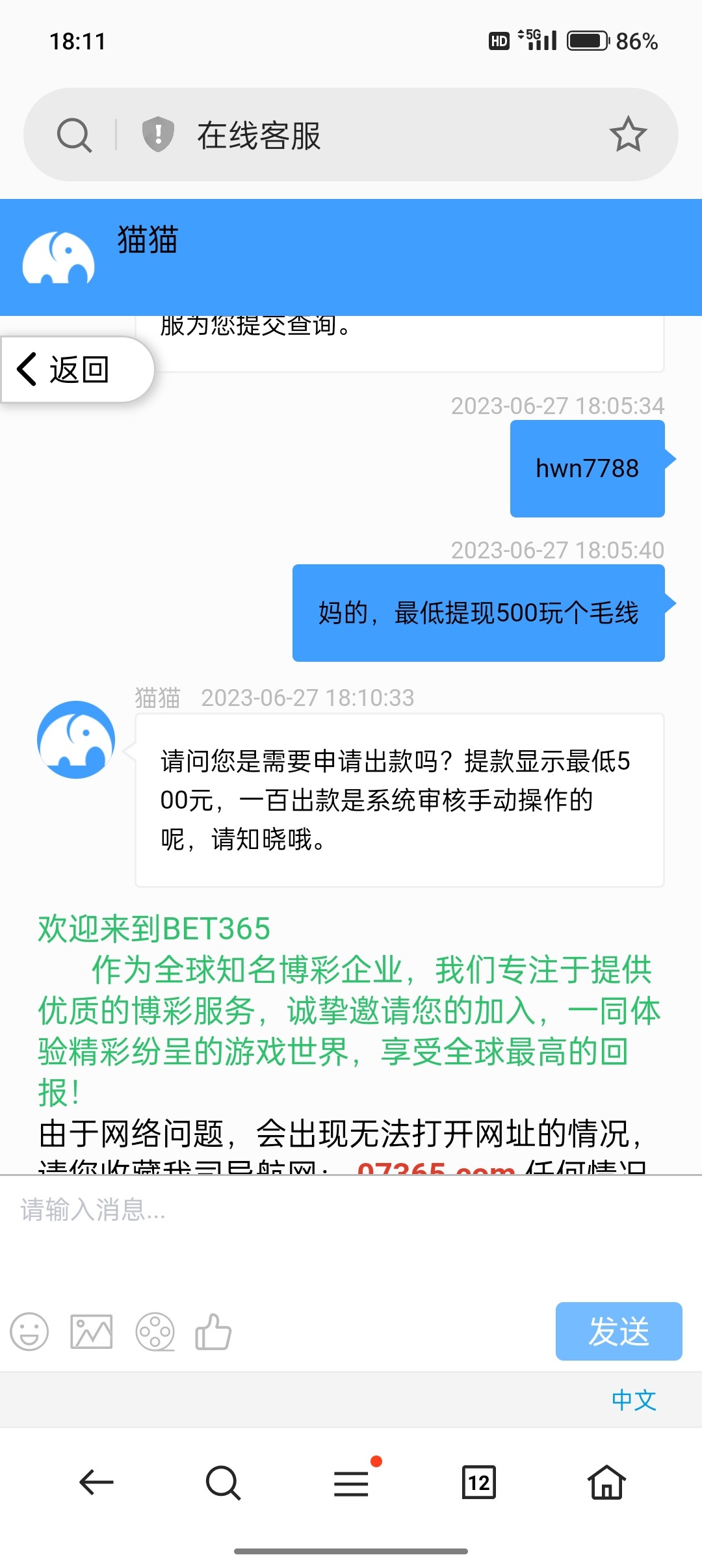Open the emoji picker in the chat toolbar

coord(30,1331)
